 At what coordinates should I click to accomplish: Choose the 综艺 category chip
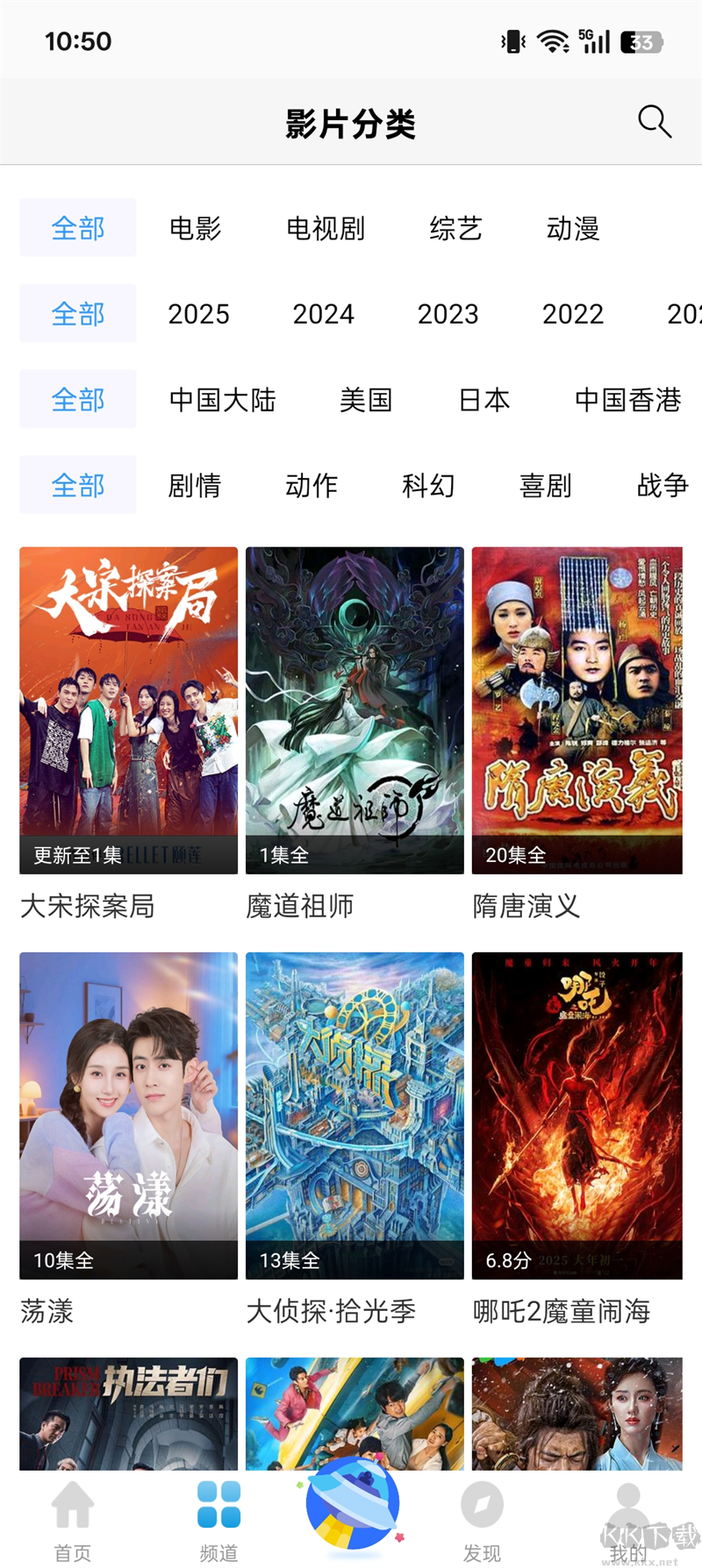455,229
